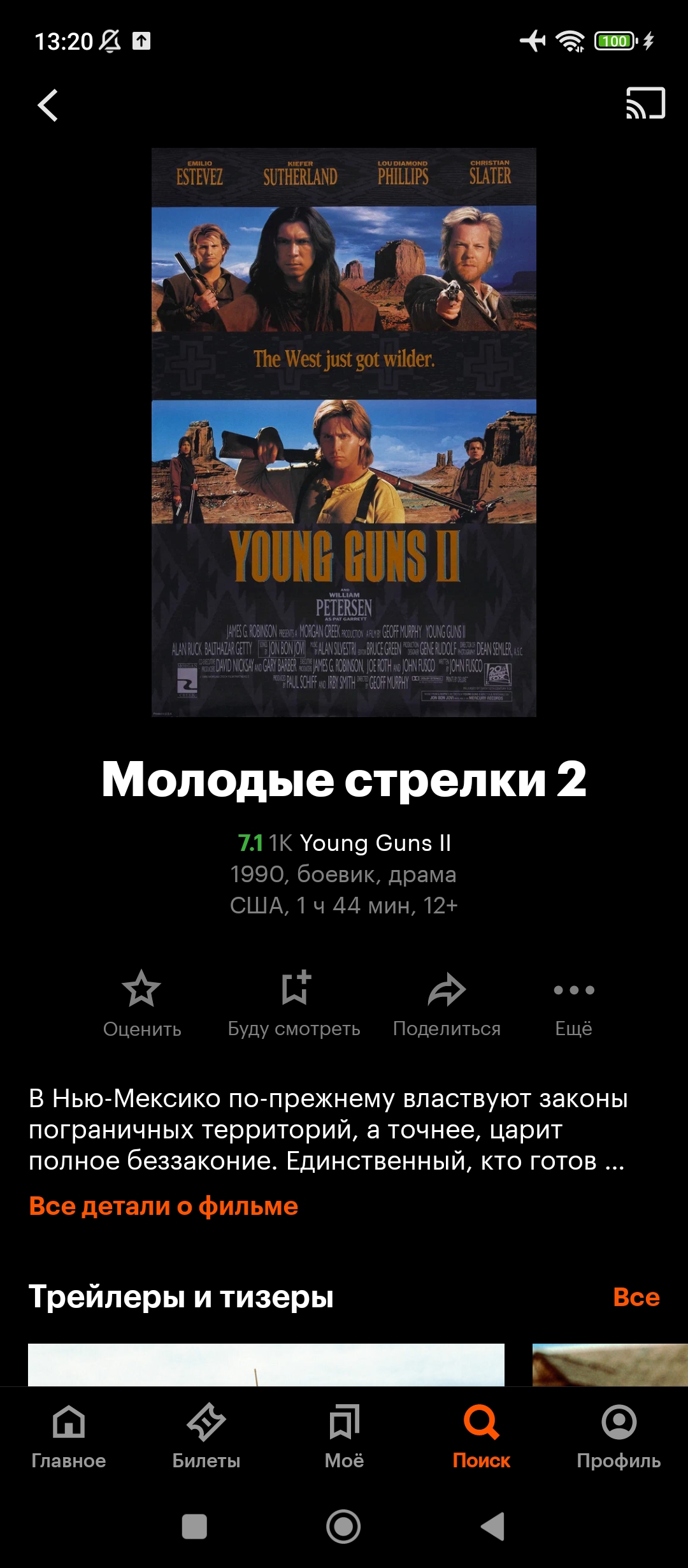Share the movie via Поделиться
Viewport: 688px width, 1568px height.
coord(447,1004)
